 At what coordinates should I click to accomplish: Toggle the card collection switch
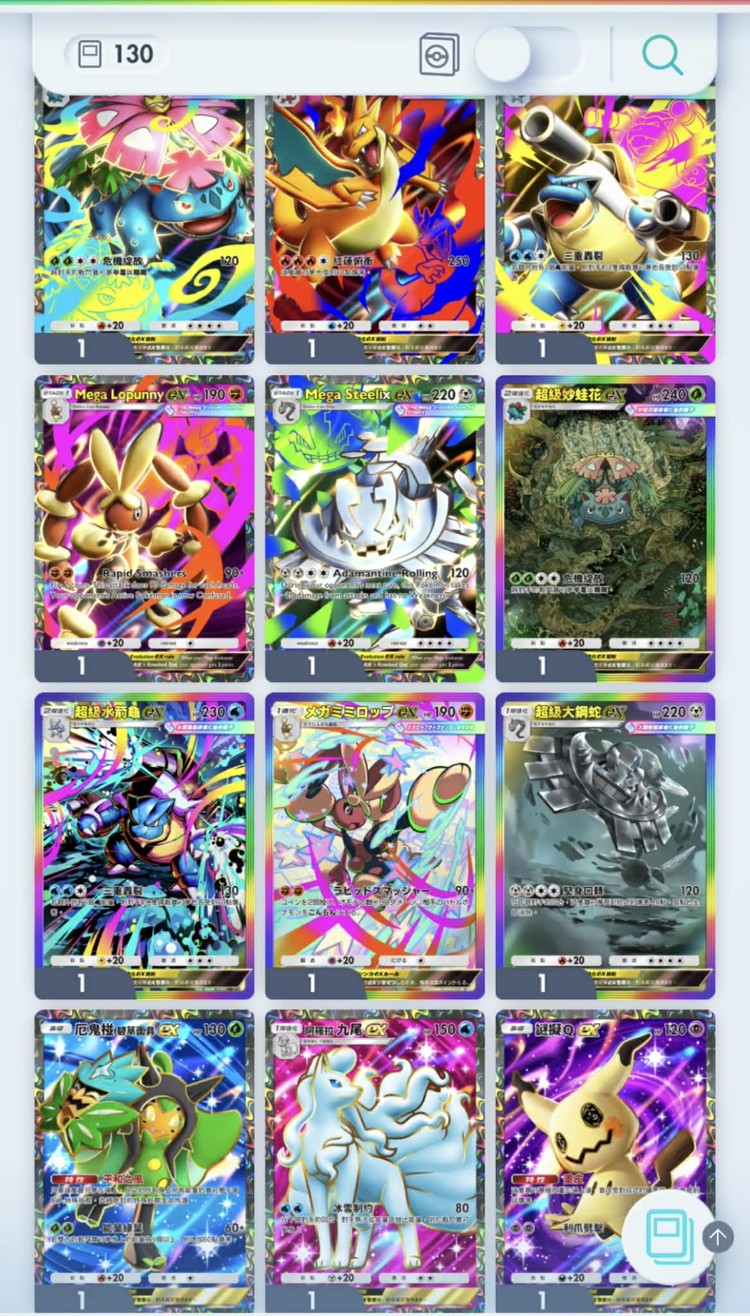pyautogui.click(x=528, y=54)
